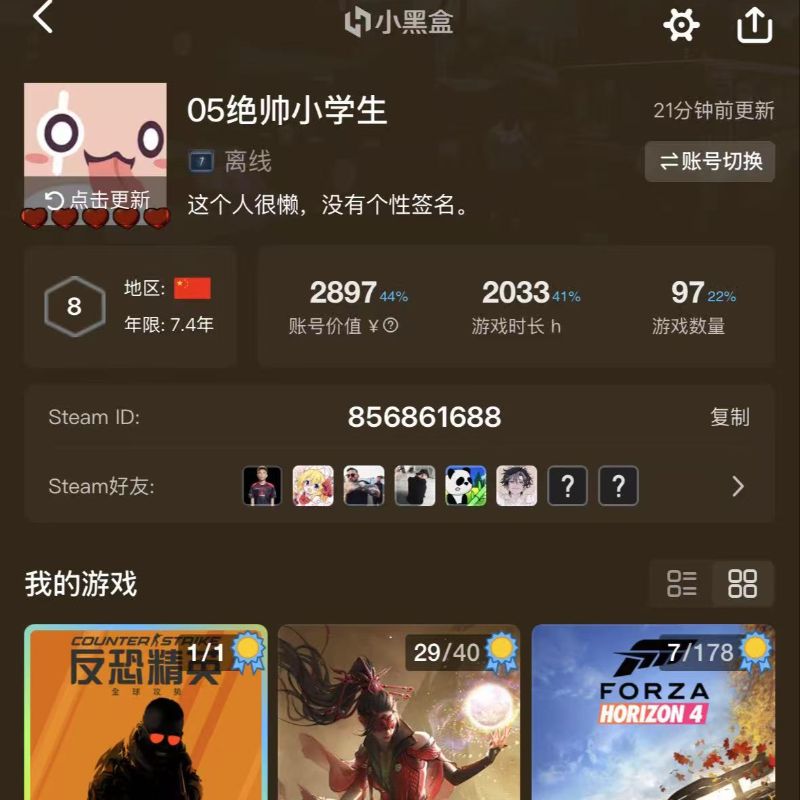Go back using the top-left arrow
The image size is (800, 800).
(43, 19)
